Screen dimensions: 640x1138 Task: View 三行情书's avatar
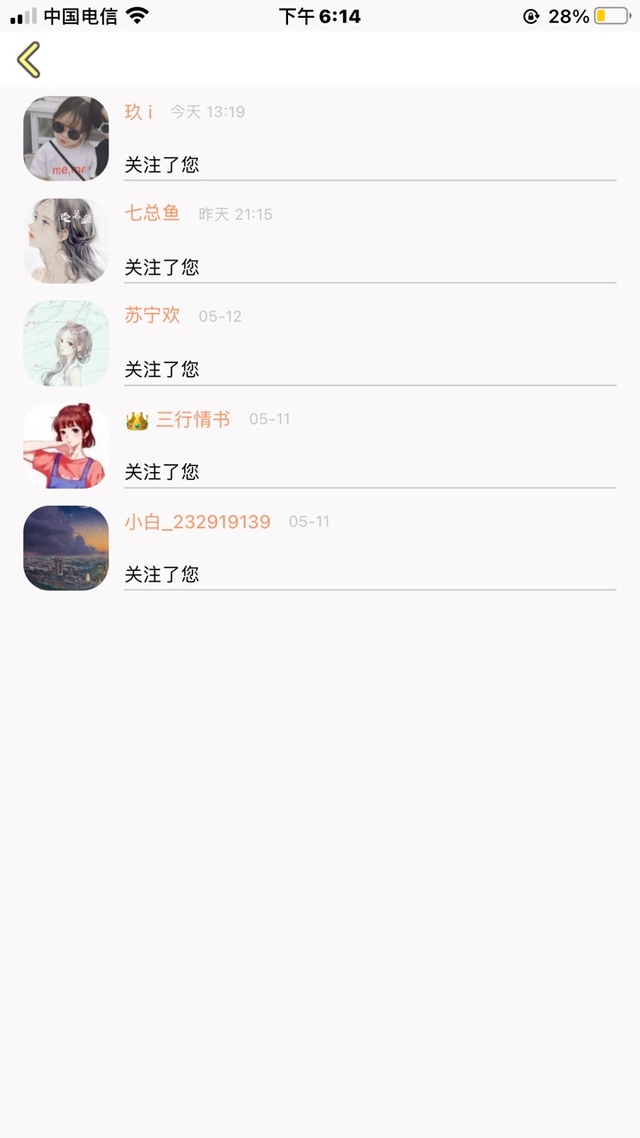(x=66, y=446)
